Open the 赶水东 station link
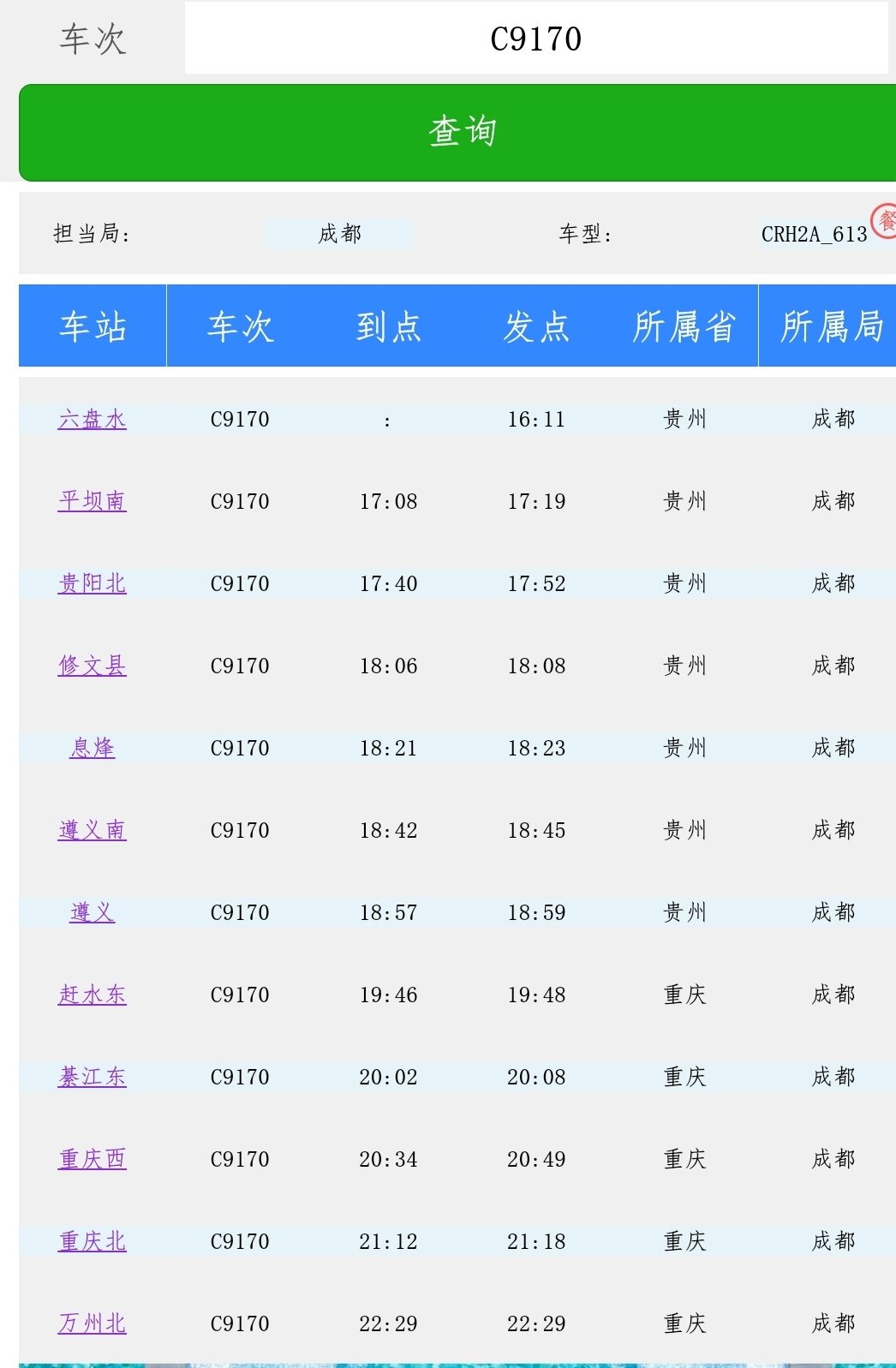Viewport: 896px width, 1368px height. click(x=93, y=995)
